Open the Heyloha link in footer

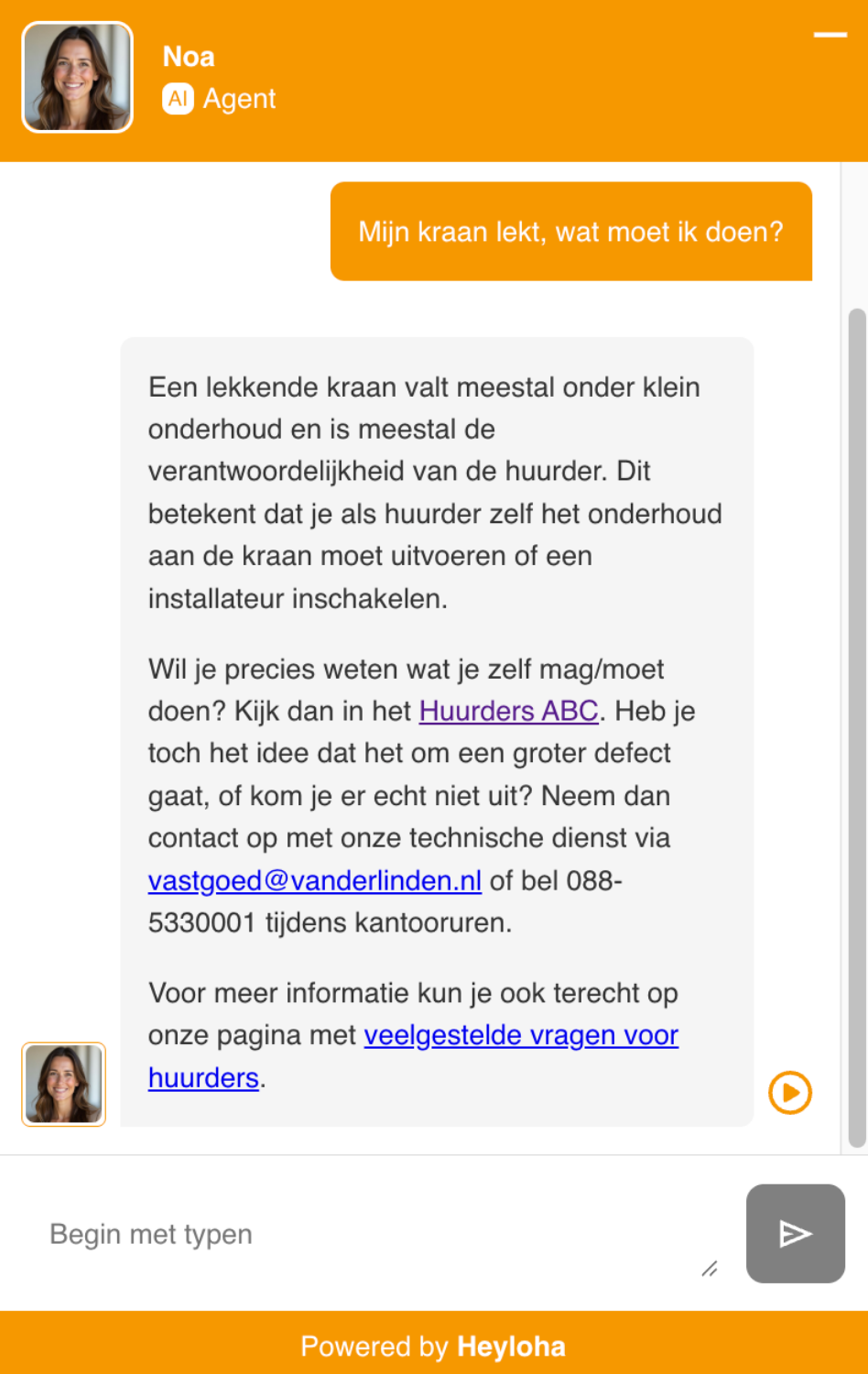click(511, 1347)
